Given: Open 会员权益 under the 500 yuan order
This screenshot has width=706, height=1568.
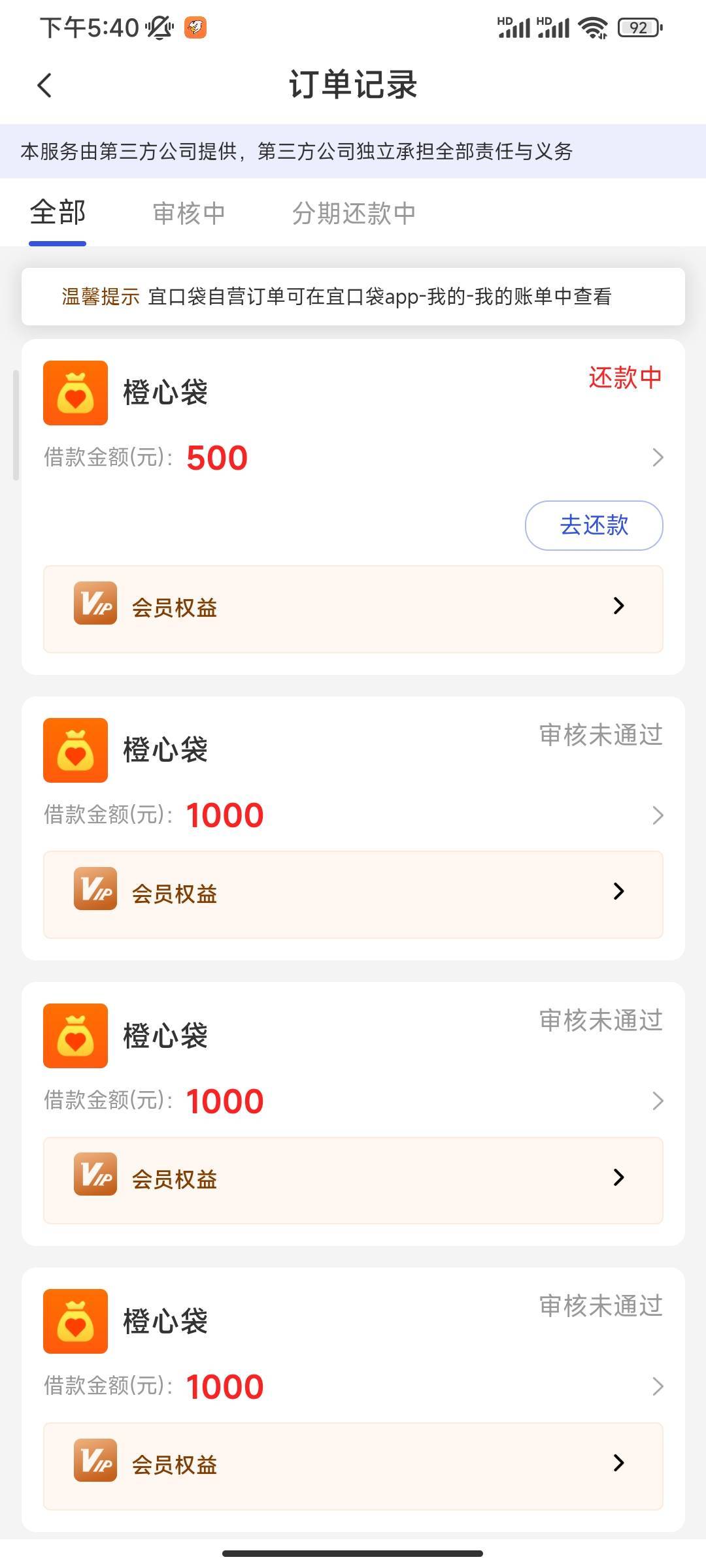Looking at the screenshot, I should 353,609.
